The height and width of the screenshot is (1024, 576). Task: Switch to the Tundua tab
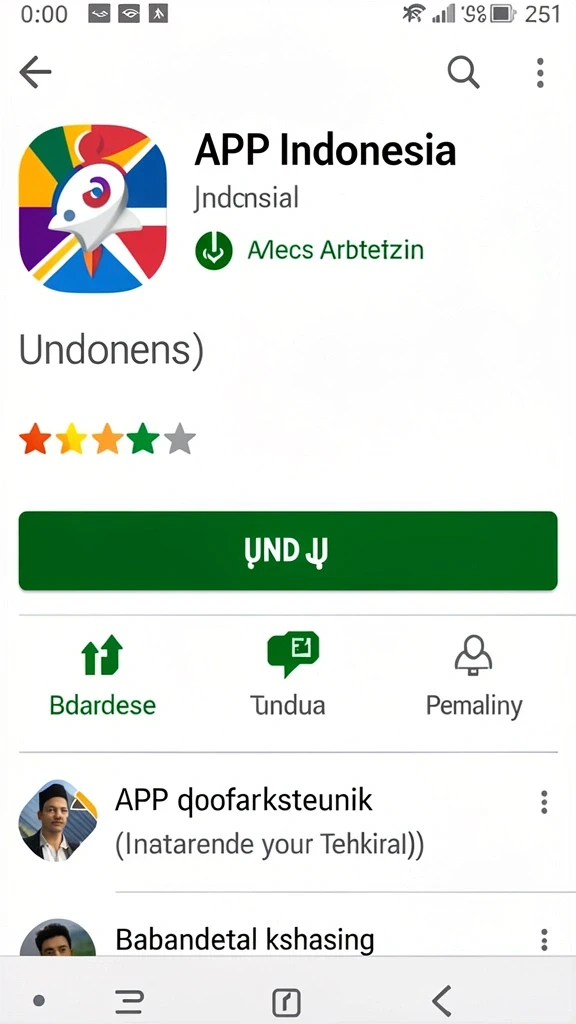tap(288, 677)
